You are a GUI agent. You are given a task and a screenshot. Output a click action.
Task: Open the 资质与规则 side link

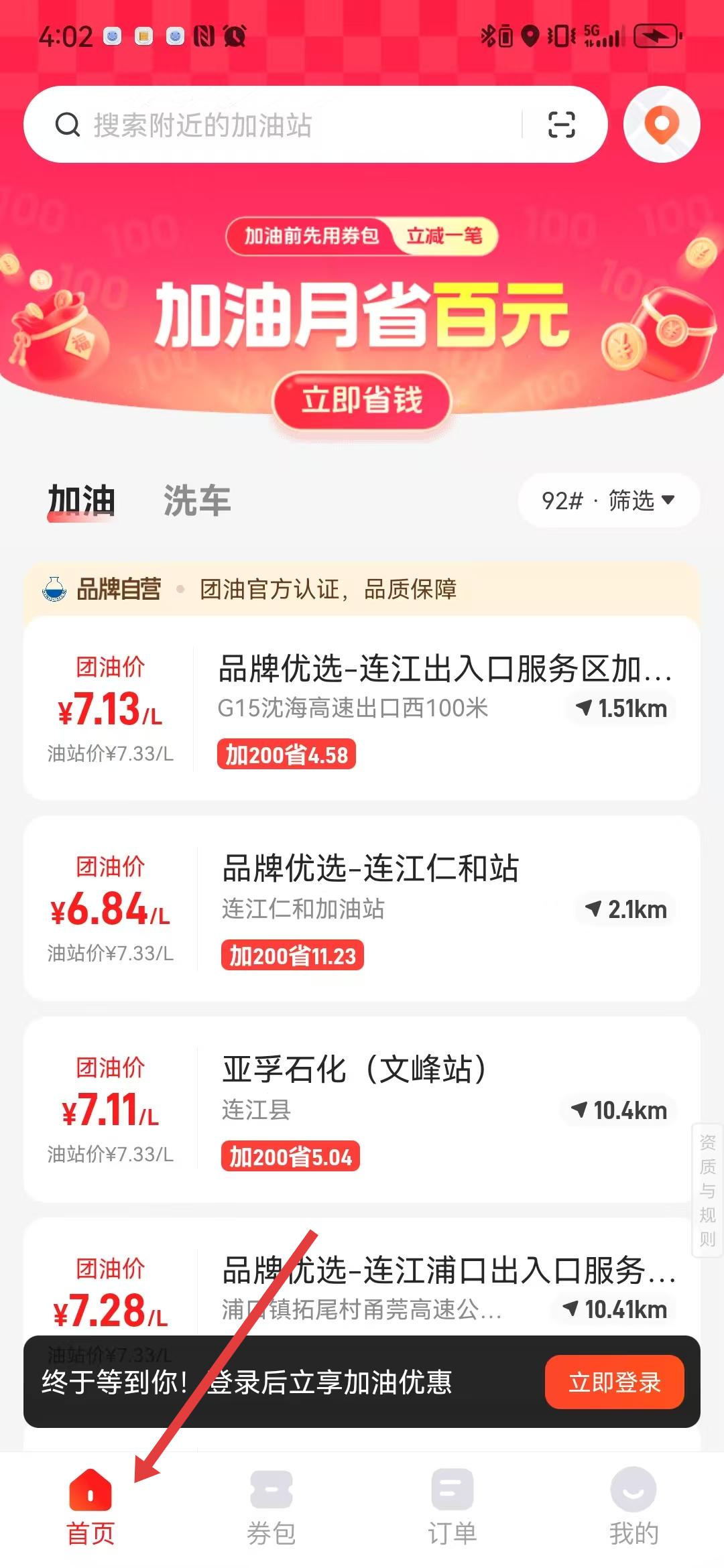click(x=707, y=1190)
